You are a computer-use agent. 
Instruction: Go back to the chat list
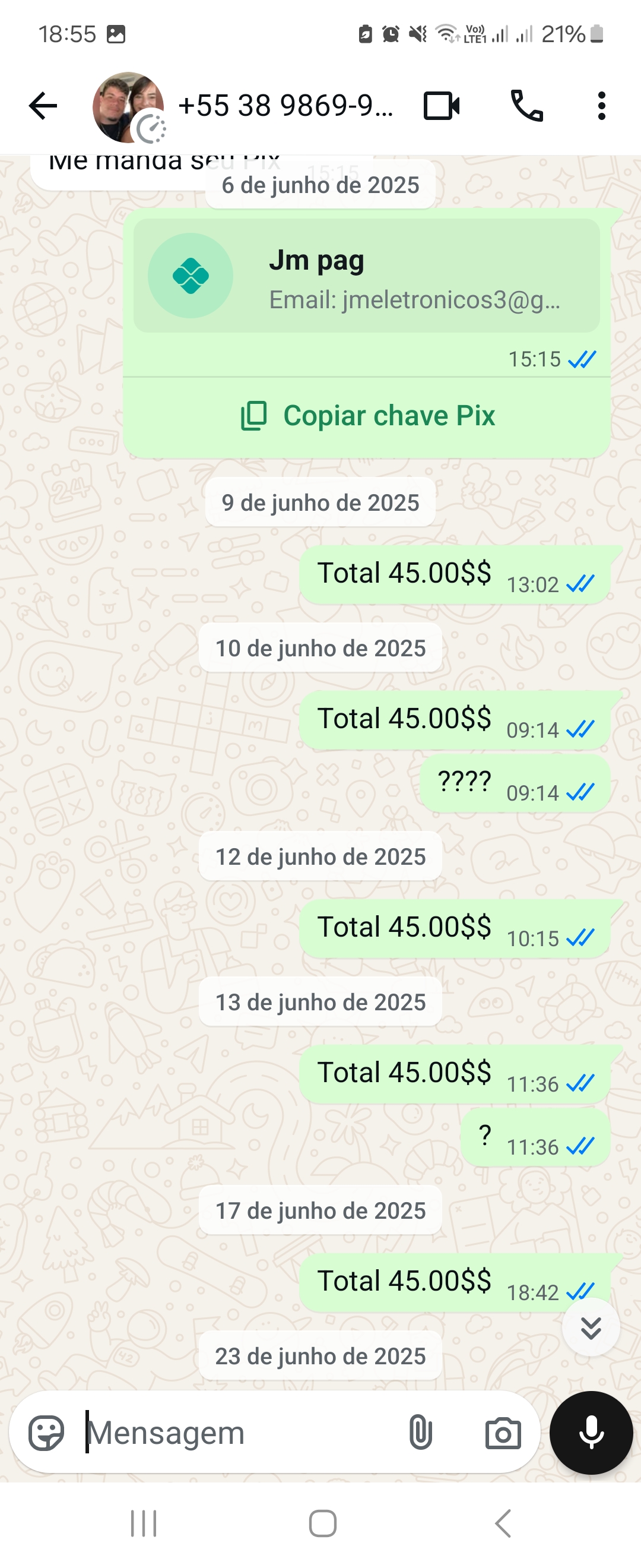[x=43, y=106]
